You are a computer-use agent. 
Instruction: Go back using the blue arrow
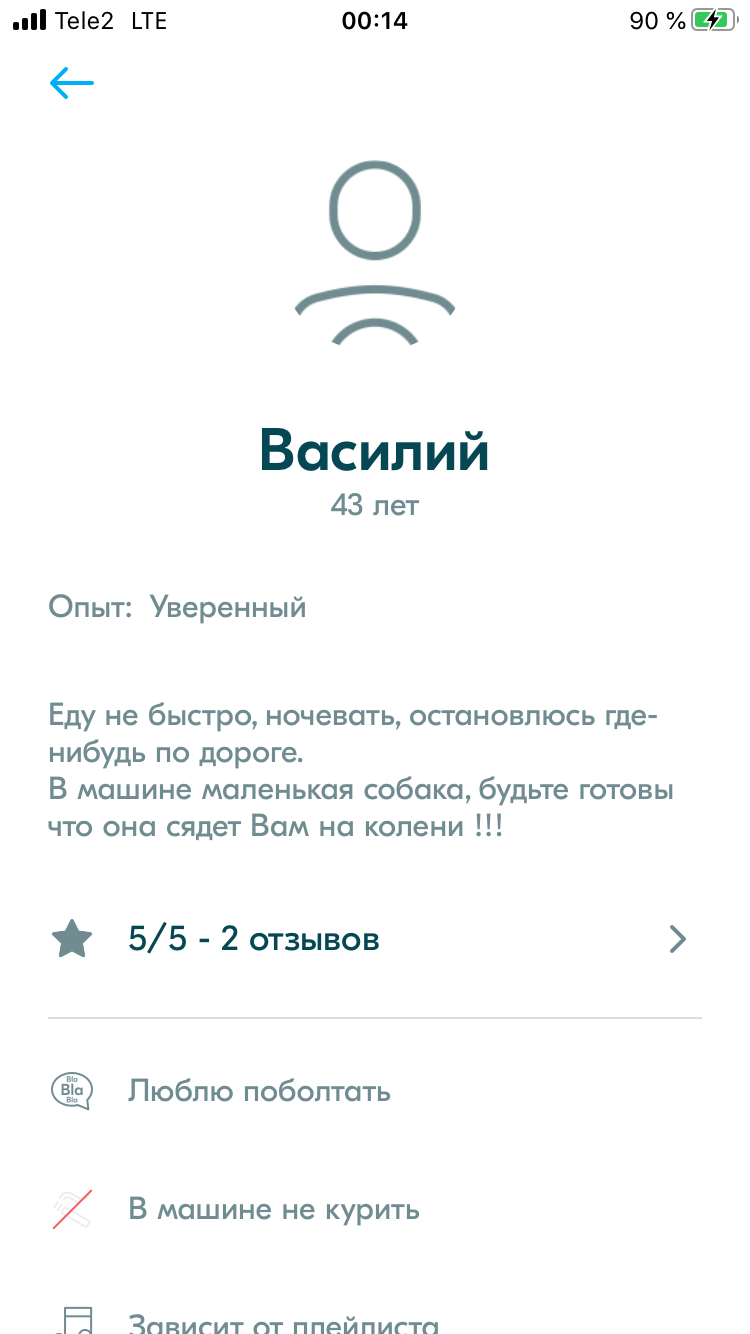pos(72,83)
